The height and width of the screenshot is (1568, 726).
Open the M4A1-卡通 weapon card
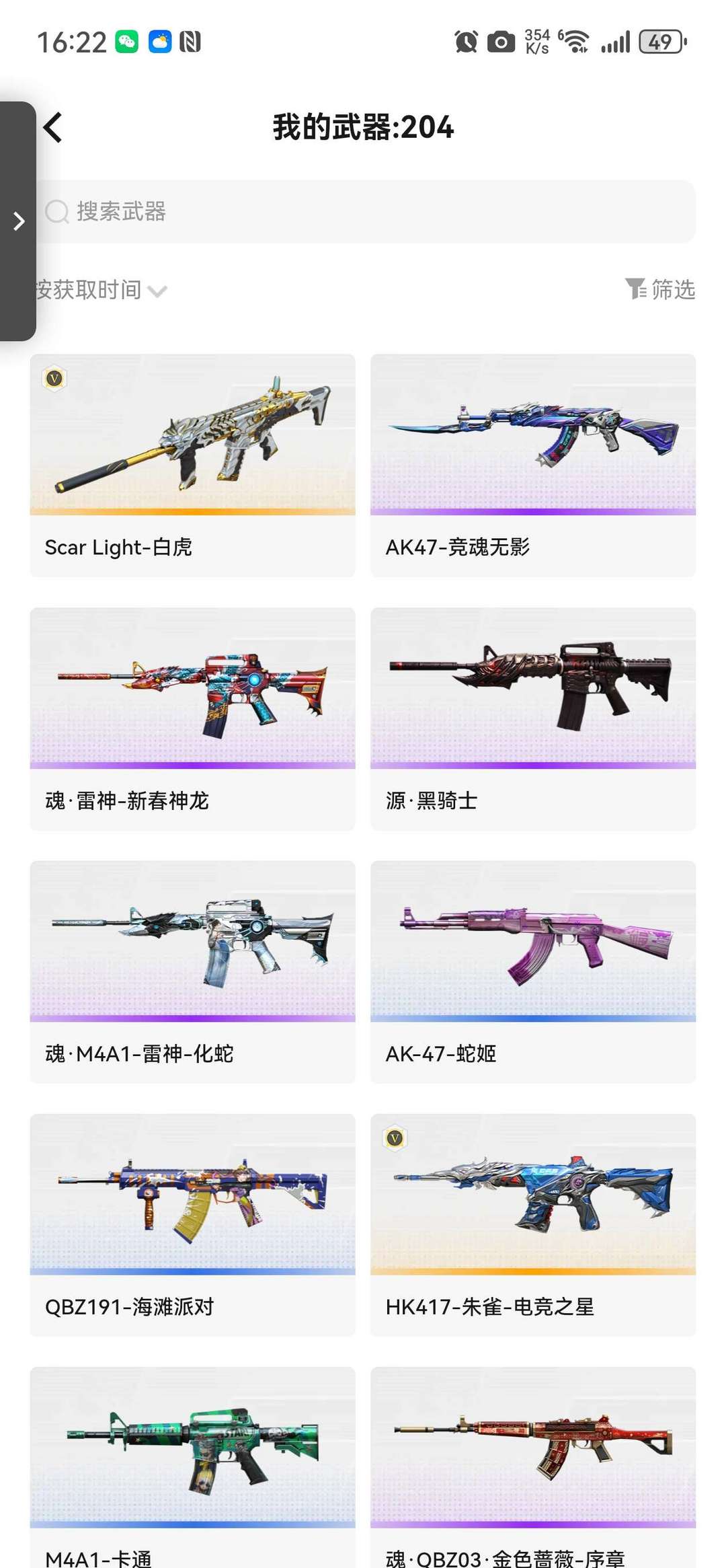[x=192, y=1467]
